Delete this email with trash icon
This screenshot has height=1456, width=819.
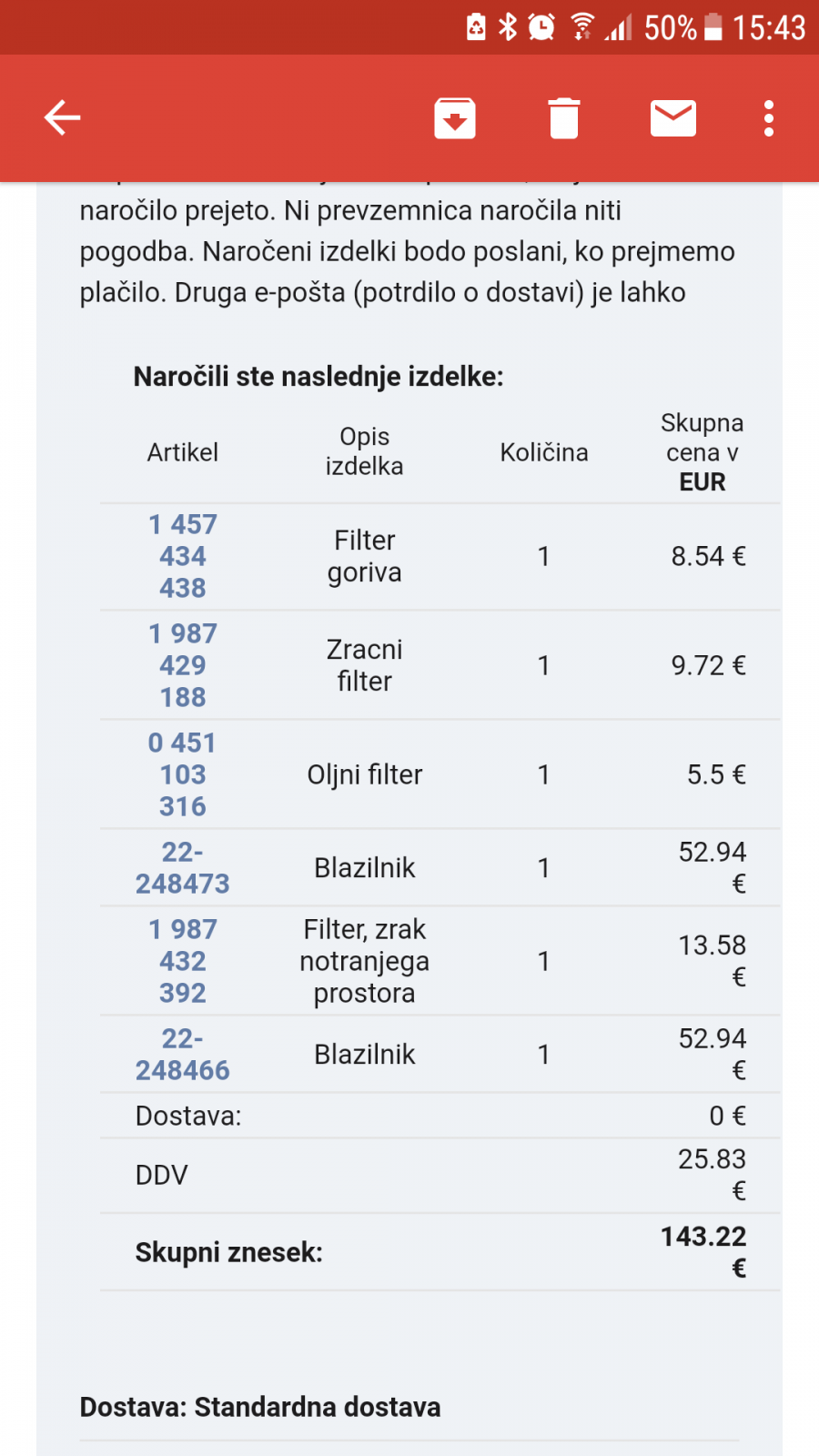[564, 118]
